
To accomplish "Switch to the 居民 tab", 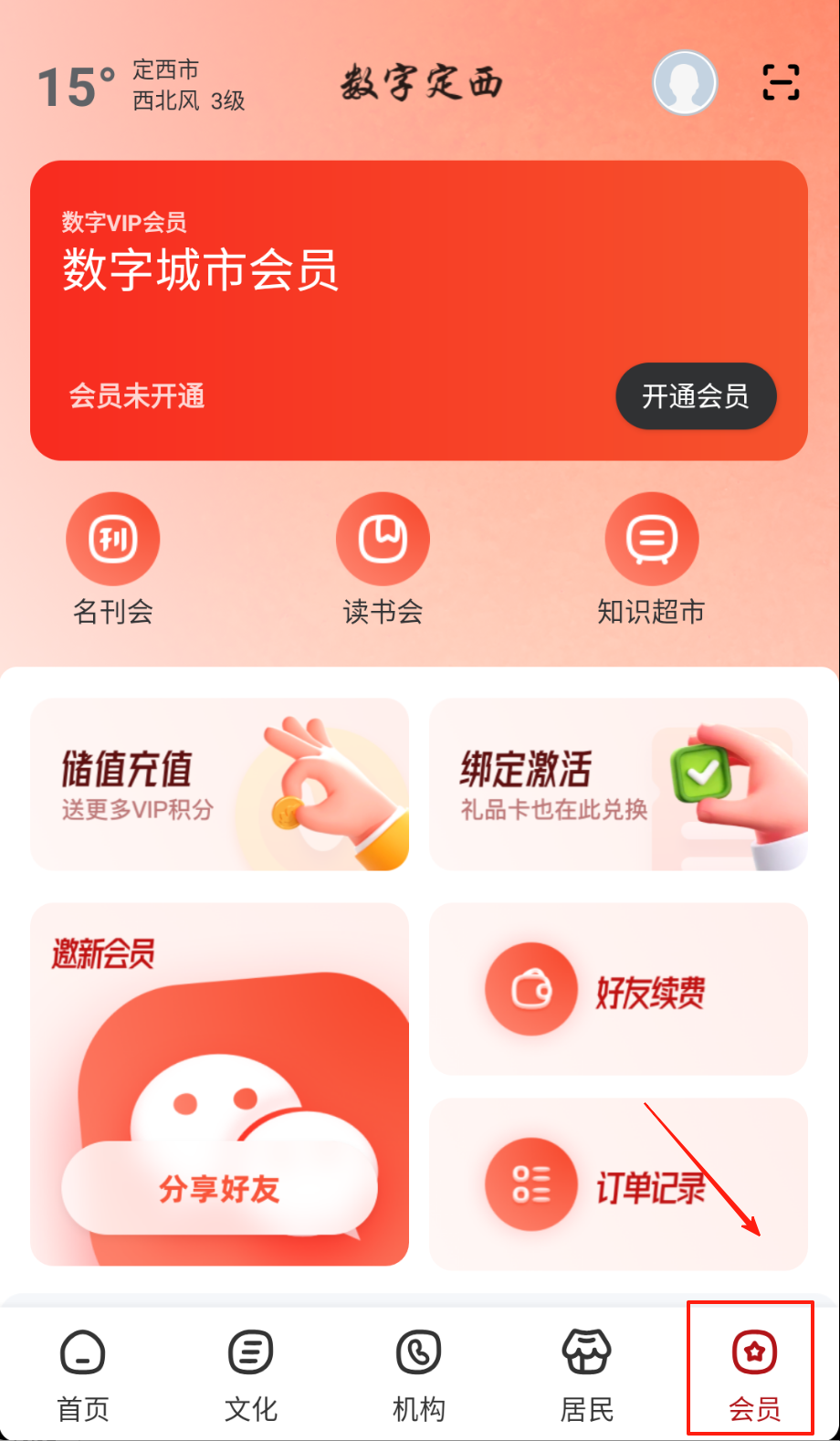I will [x=587, y=1374].
